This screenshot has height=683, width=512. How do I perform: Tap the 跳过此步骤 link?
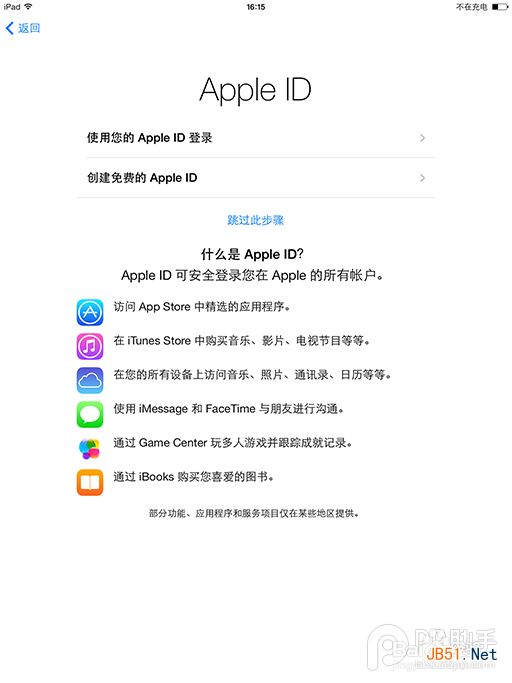(255, 220)
